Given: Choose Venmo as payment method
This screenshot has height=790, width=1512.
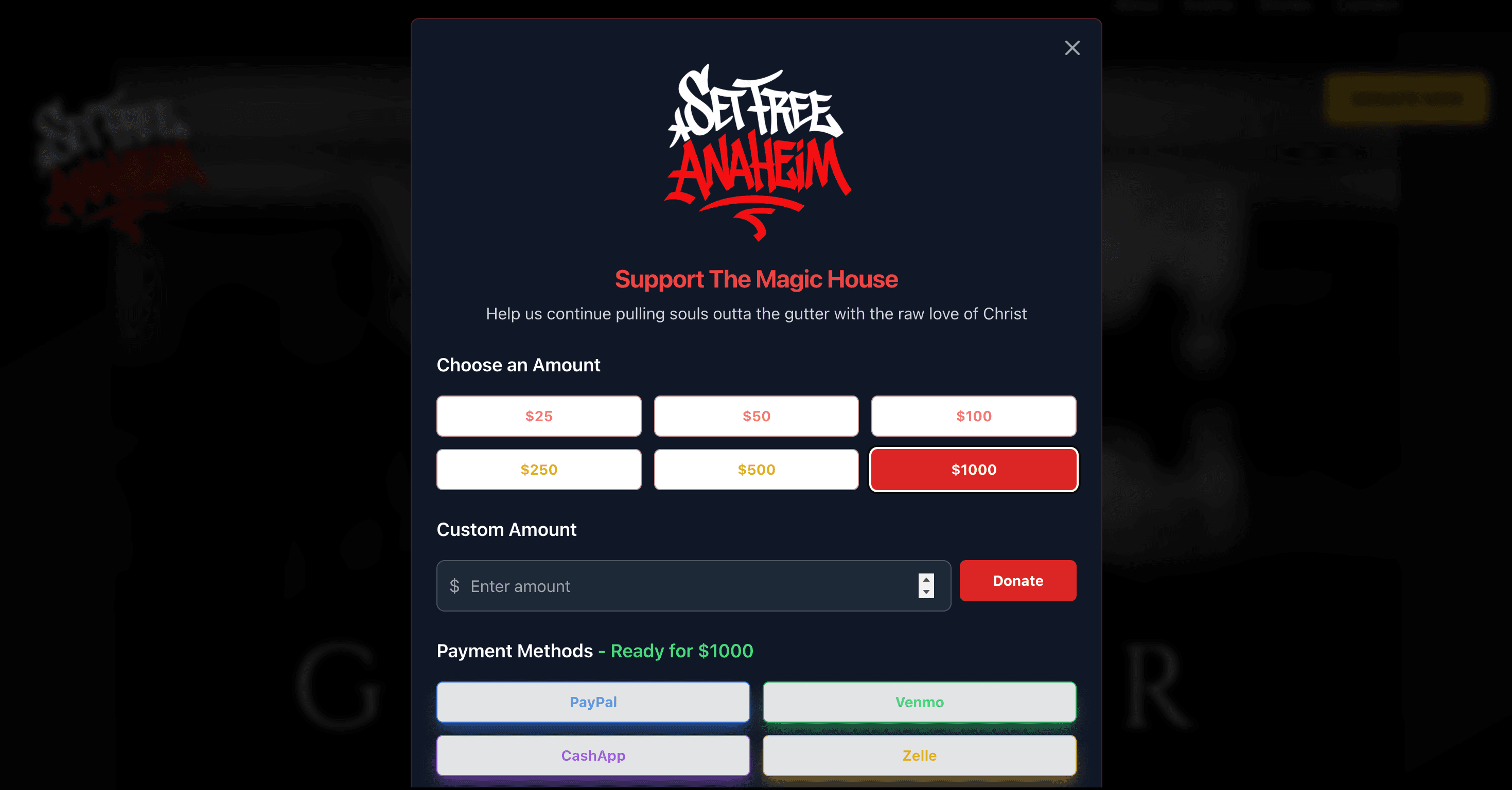Looking at the screenshot, I should click(919, 702).
